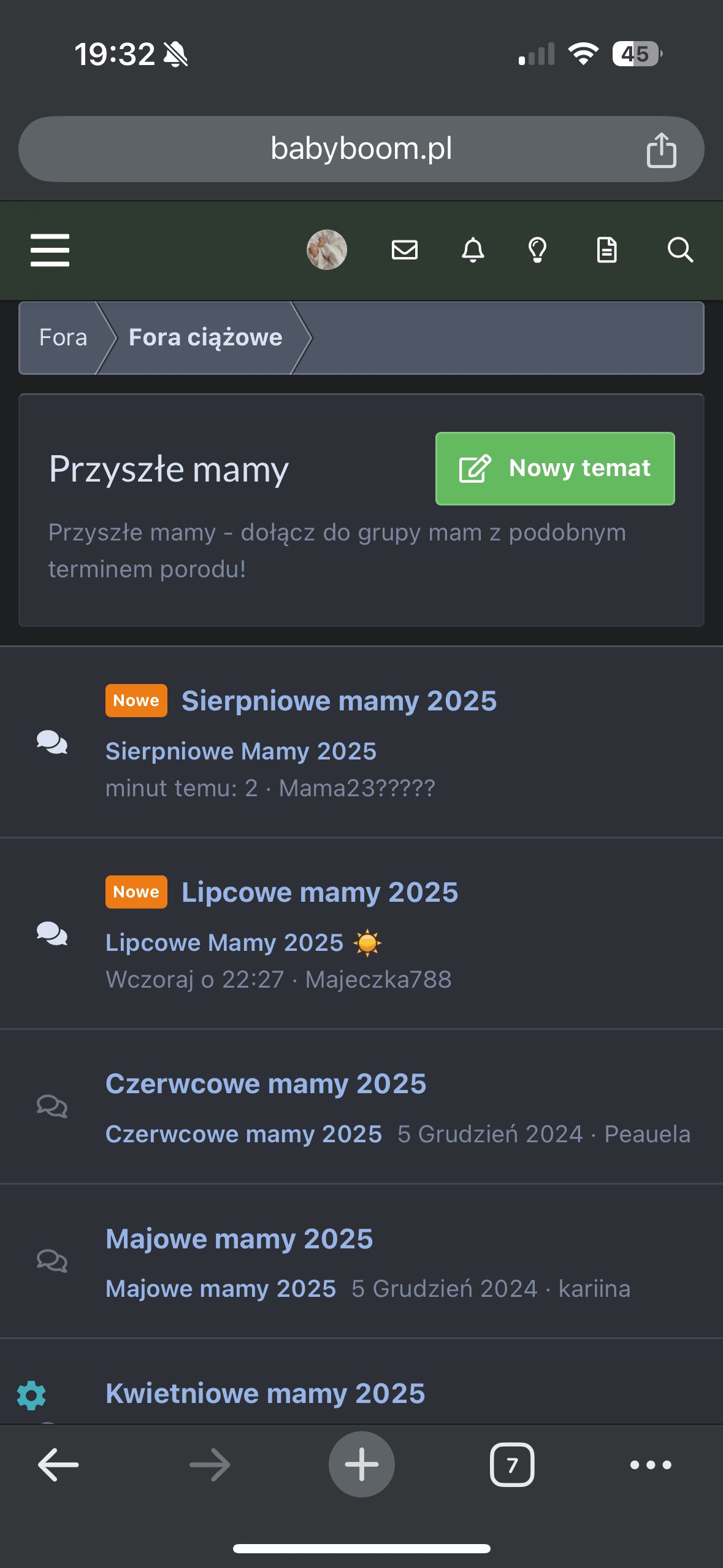Tap the lightbulb icon

coord(537,250)
